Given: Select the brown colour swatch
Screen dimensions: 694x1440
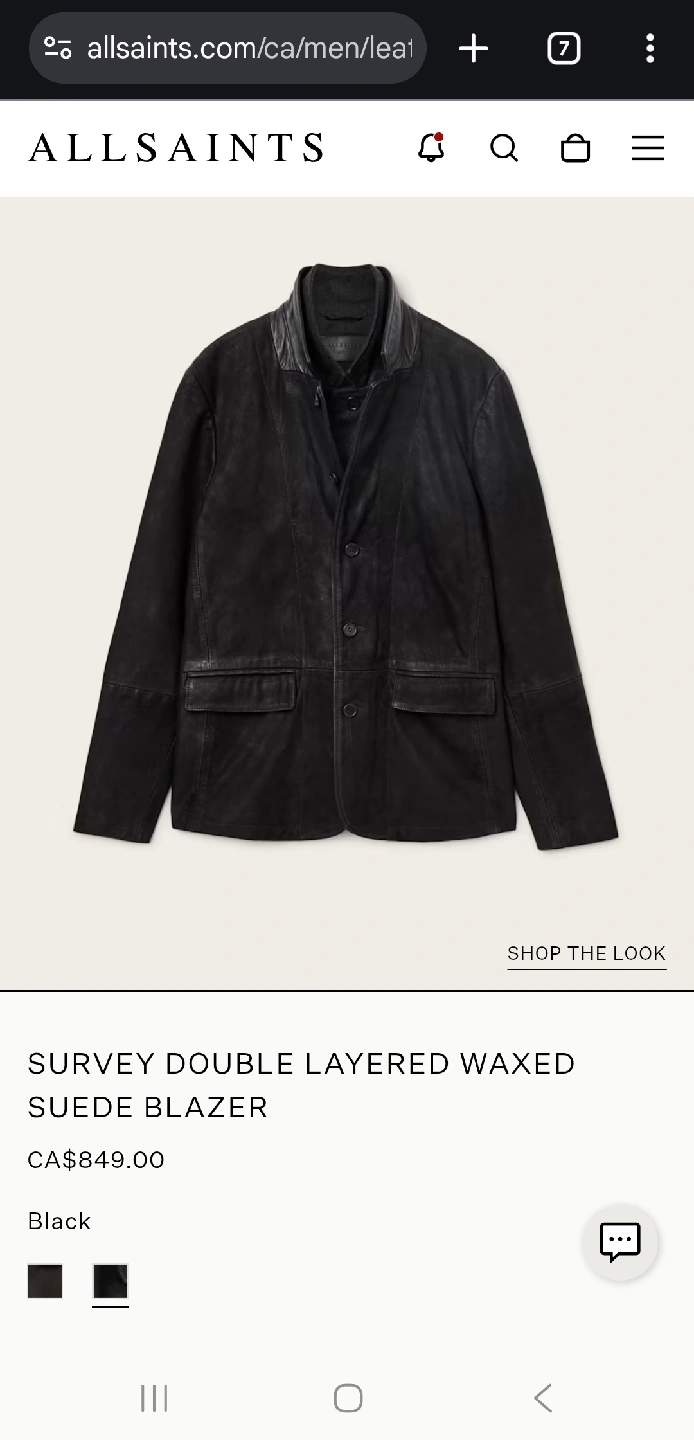Looking at the screenshot, I should [x=45, y=1281].
